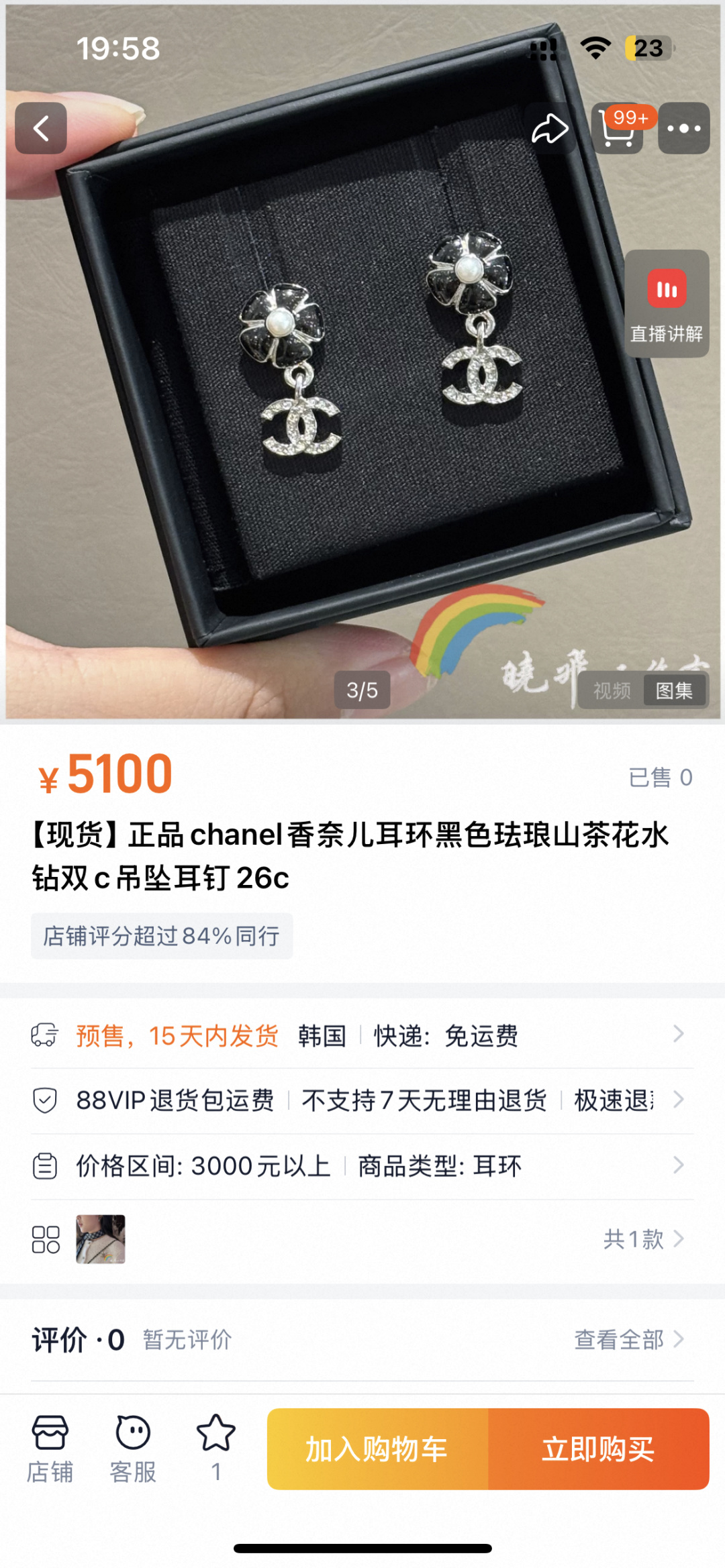Viewport: 725px width, 1568px height.
Task: Tap 加入购物车 to add to cart
Action: click(377, 1449)
